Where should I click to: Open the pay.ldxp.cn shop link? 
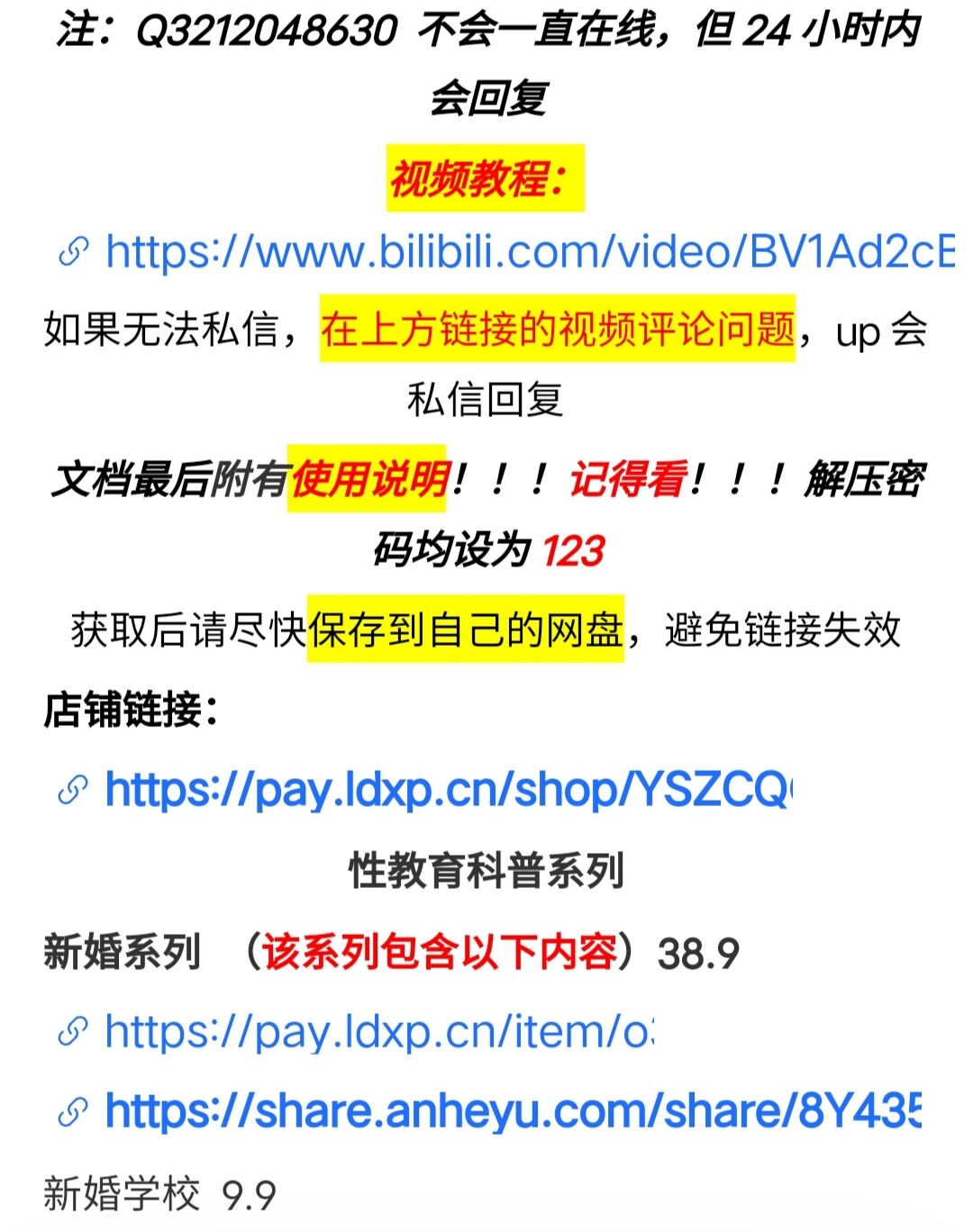448,790
